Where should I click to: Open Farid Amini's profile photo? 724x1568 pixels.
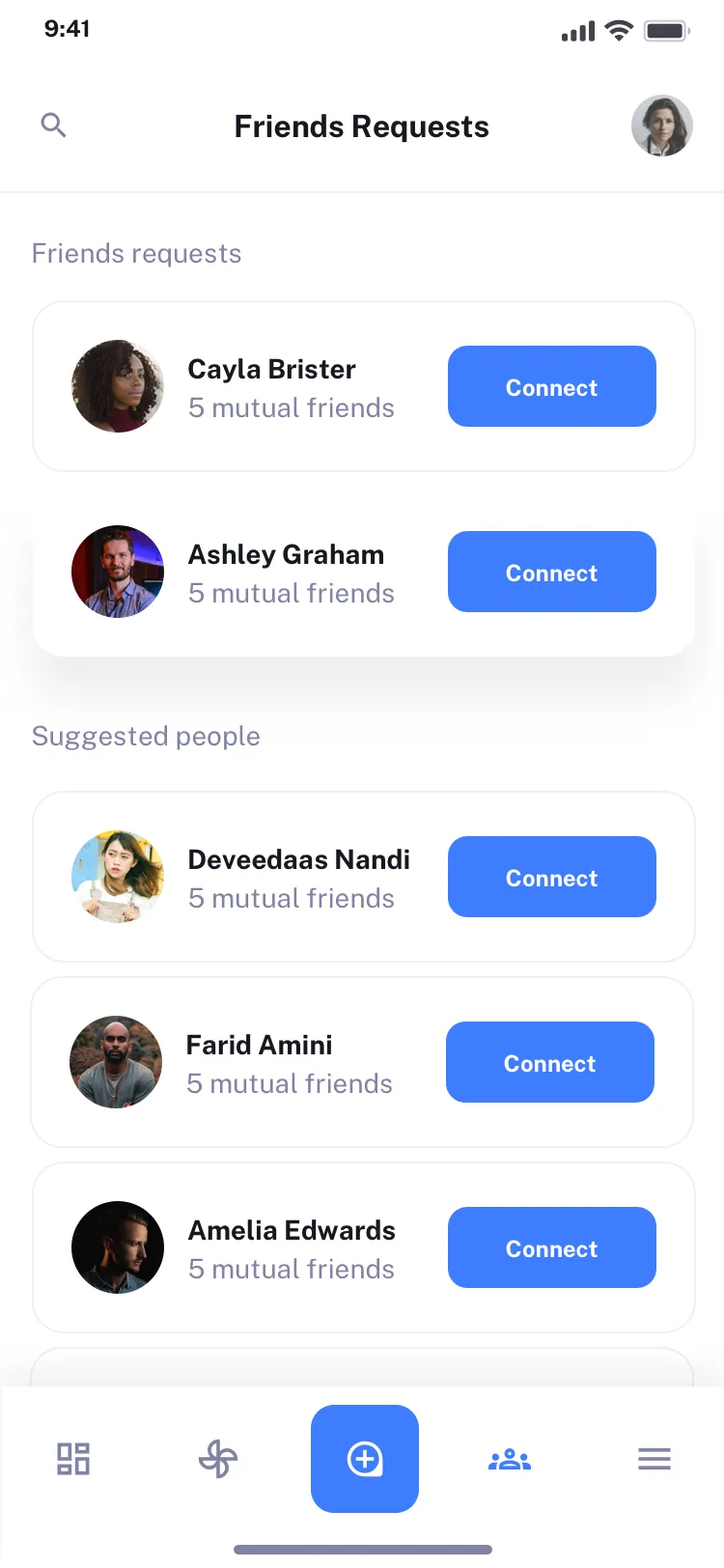[116, 1062]
